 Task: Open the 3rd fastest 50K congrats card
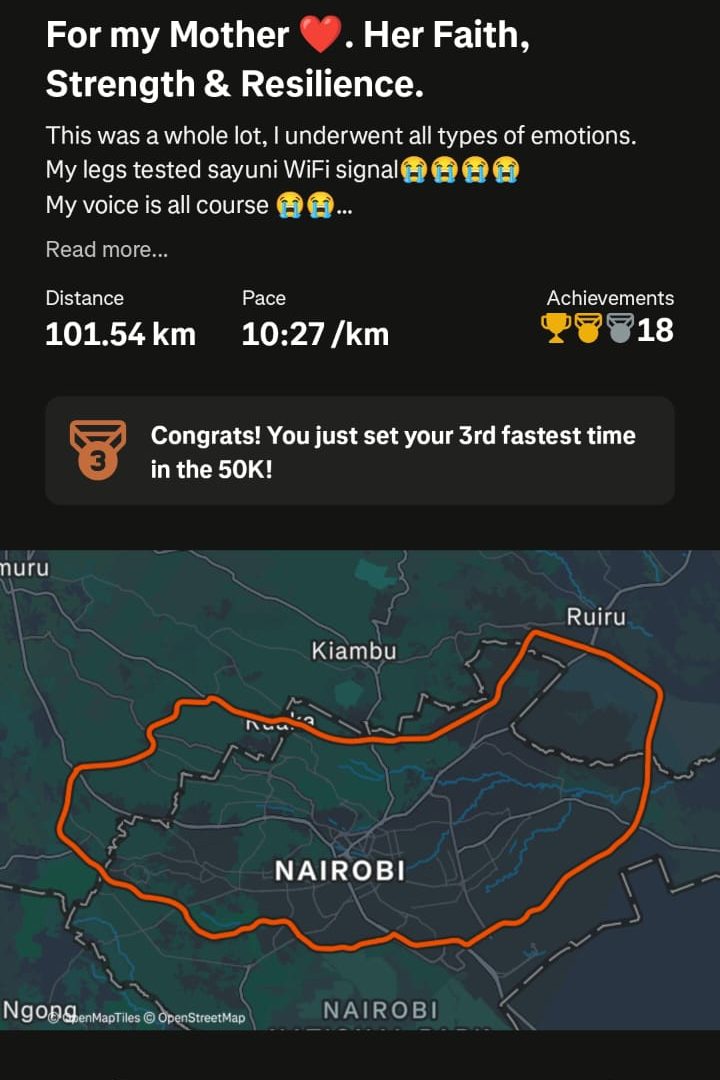(x=360, y=451)
